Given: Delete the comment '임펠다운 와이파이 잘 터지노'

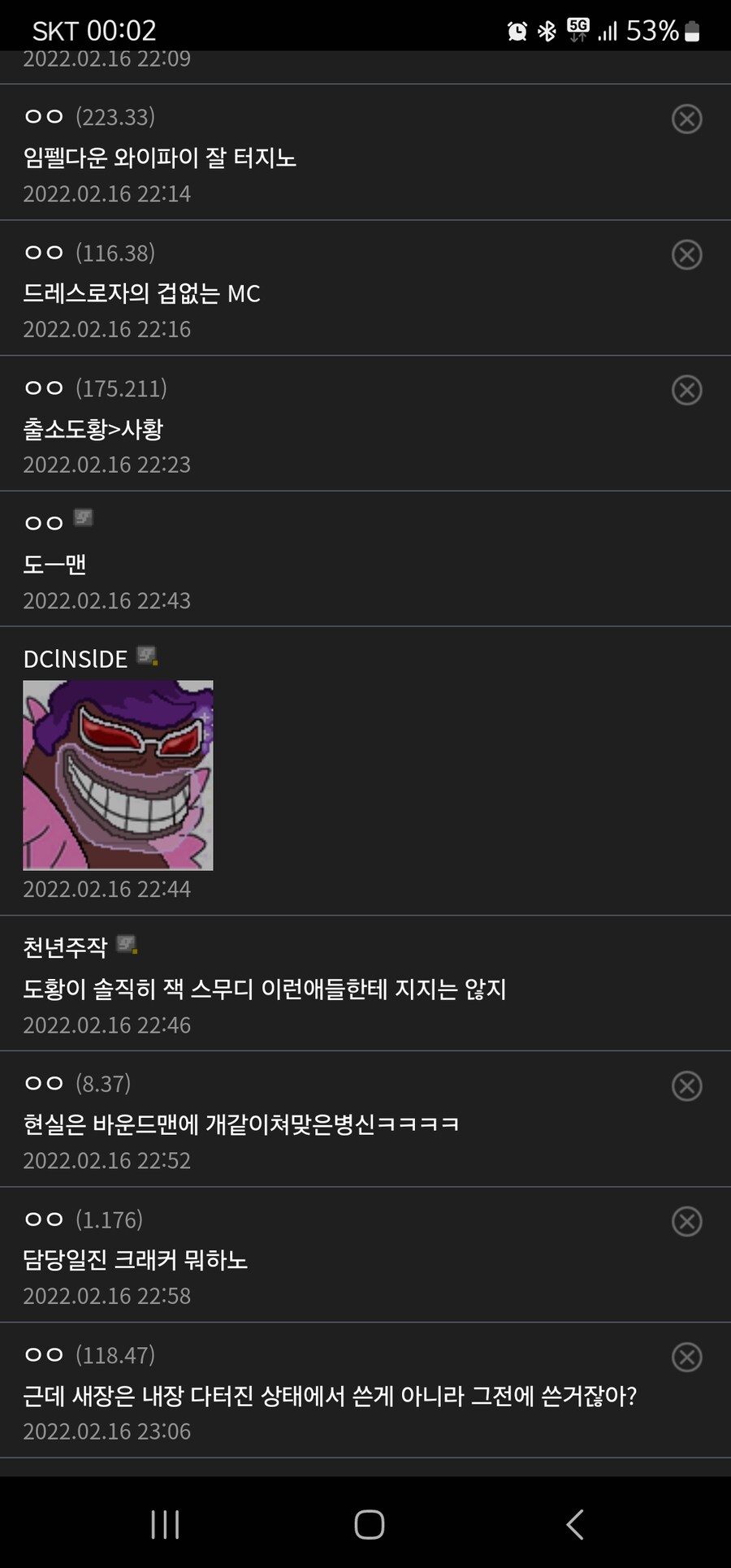Looking at the screenshot, I should 687,119.
